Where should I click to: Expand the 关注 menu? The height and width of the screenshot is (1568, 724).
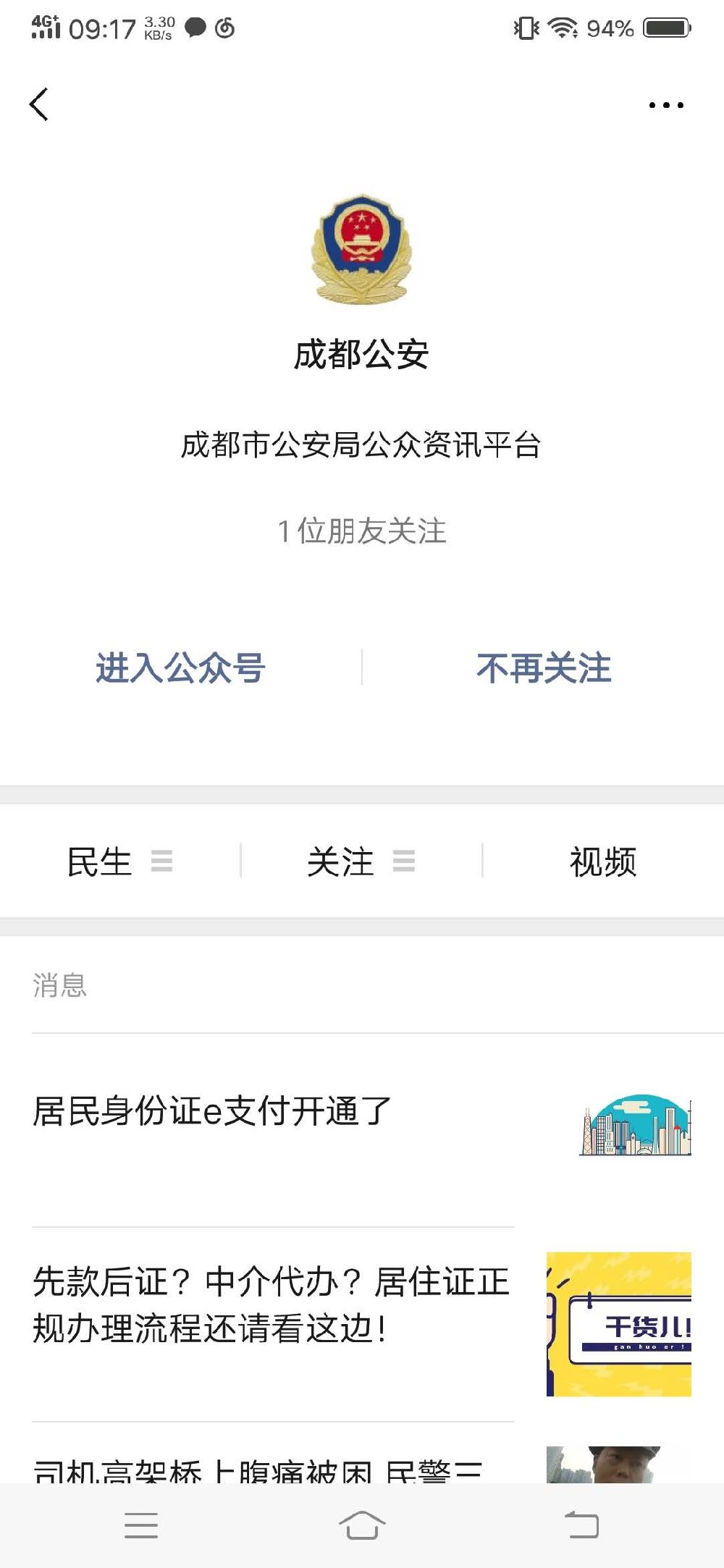click(361, 861)
